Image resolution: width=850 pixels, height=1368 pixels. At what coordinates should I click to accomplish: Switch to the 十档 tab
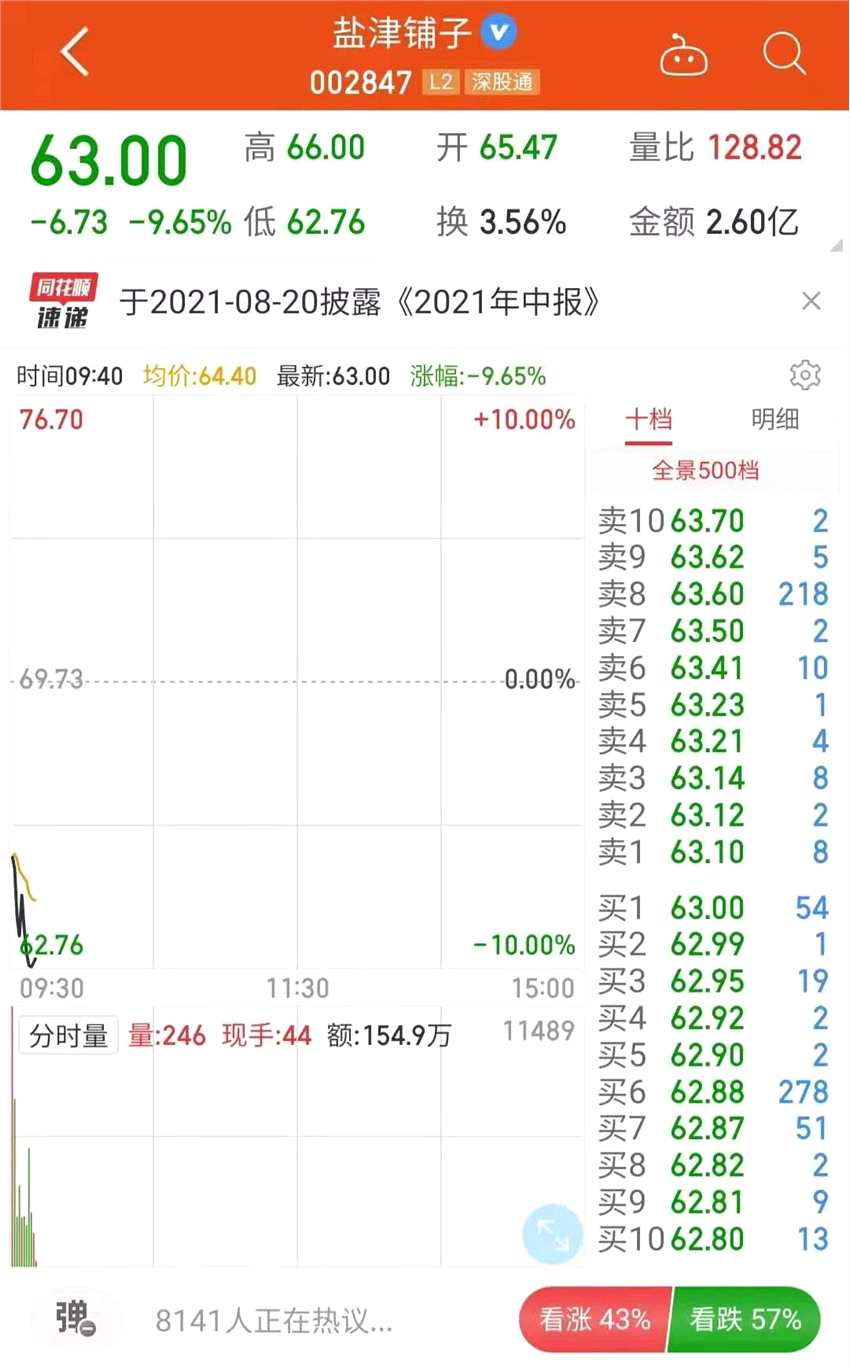coord(648,419)
